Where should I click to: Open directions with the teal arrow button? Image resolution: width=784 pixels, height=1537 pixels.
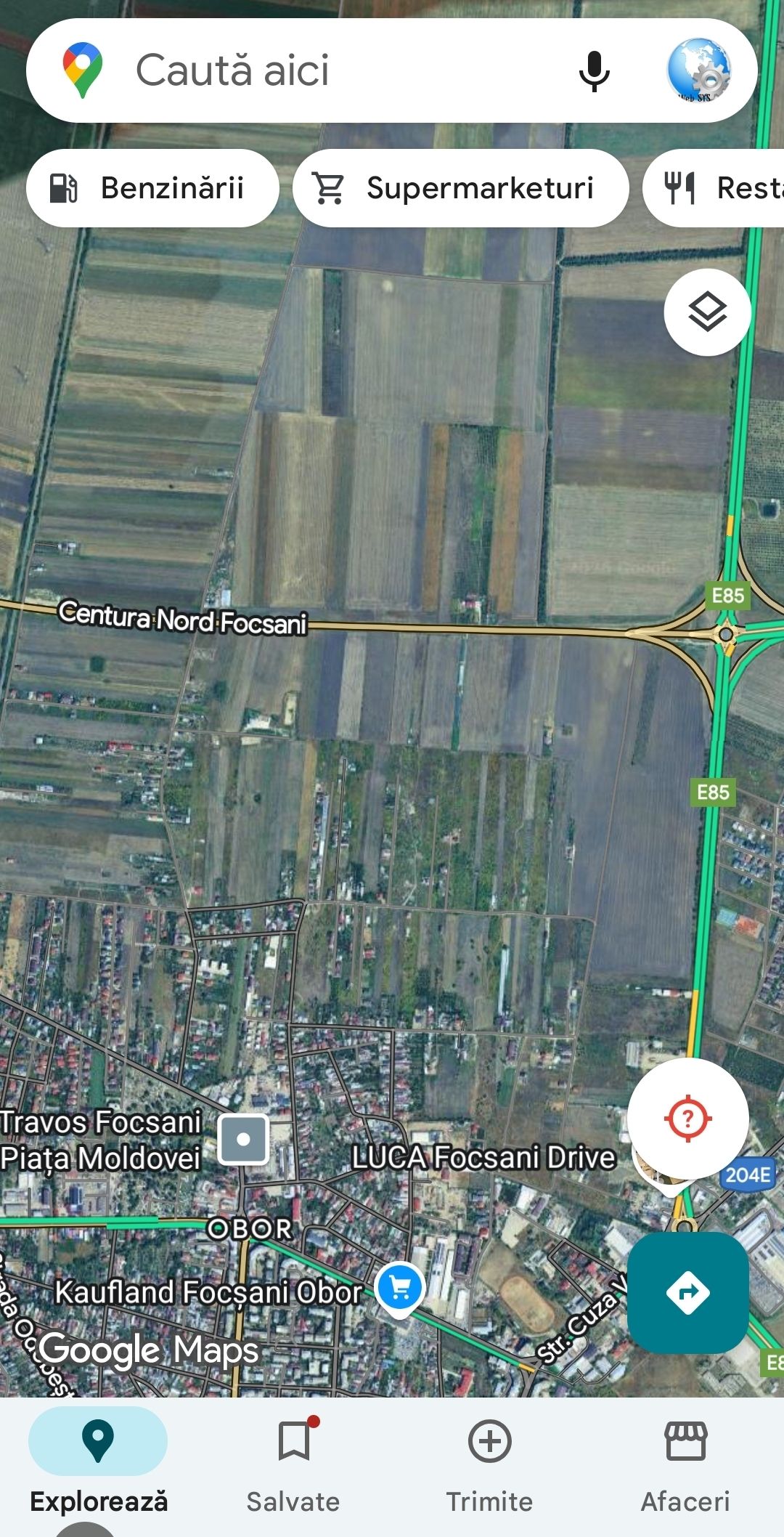[687, 1292]
